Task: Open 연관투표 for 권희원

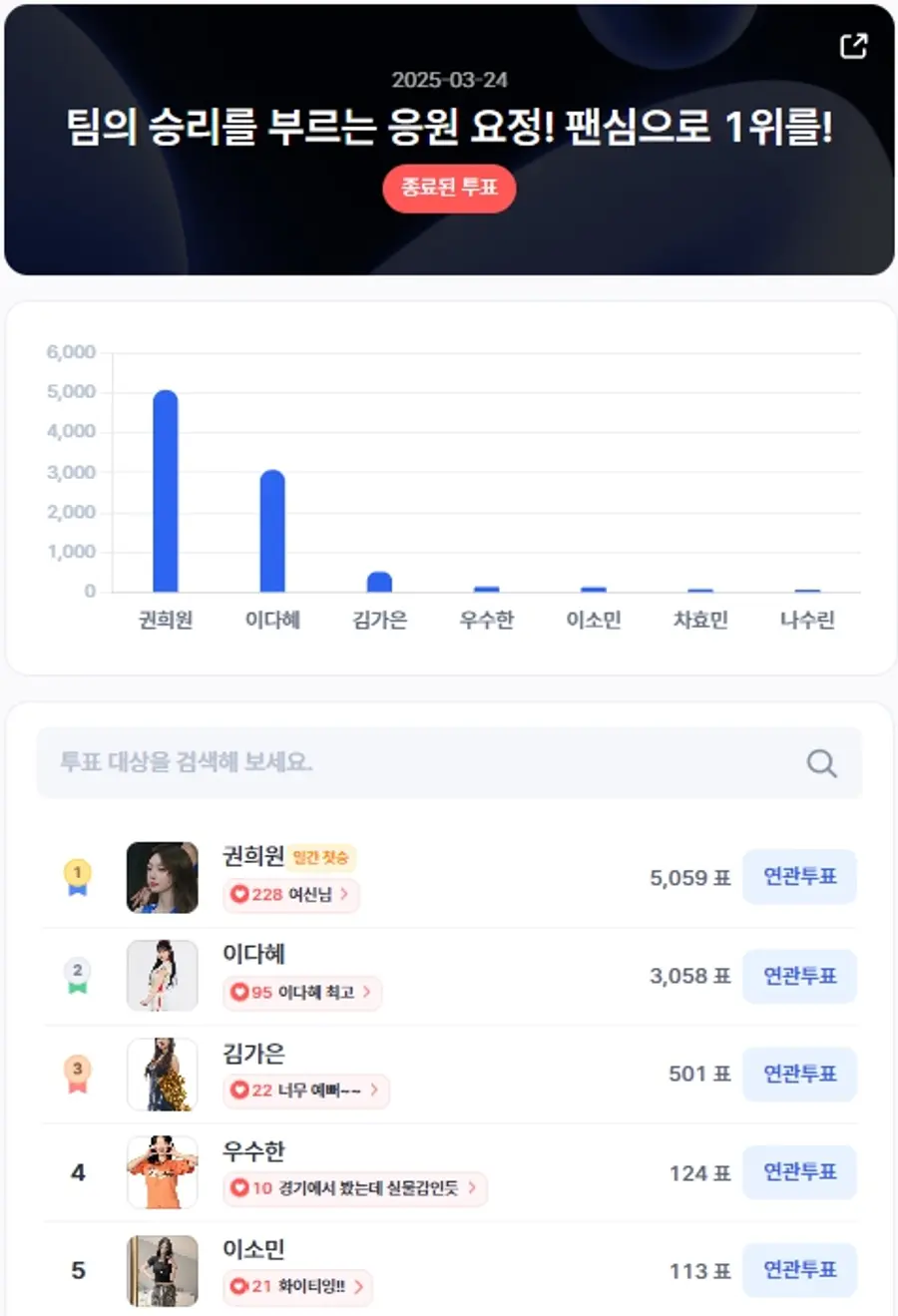Action: (799, 877)
